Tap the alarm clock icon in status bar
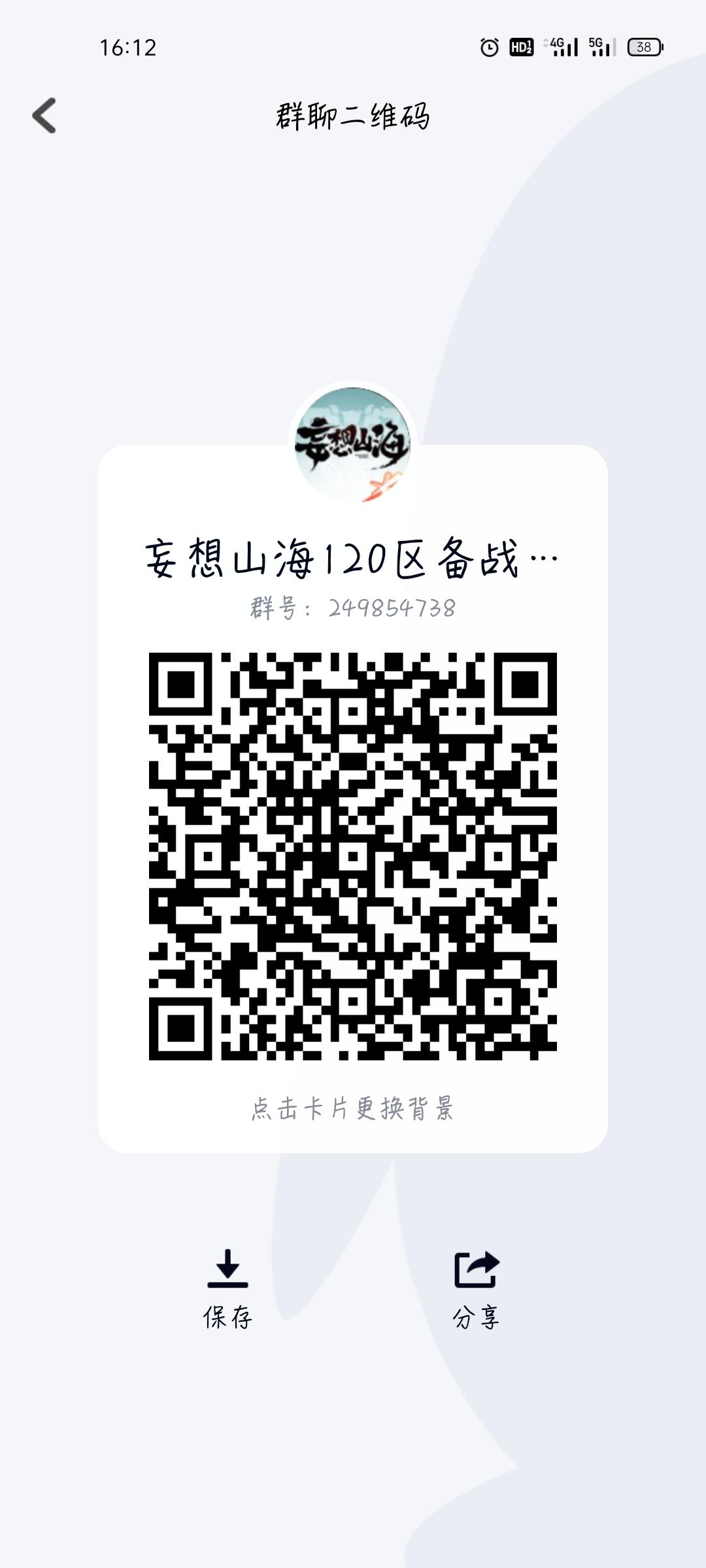This screenshot has height=1568, width=706. pyautogui.click(x=488, y=46)
